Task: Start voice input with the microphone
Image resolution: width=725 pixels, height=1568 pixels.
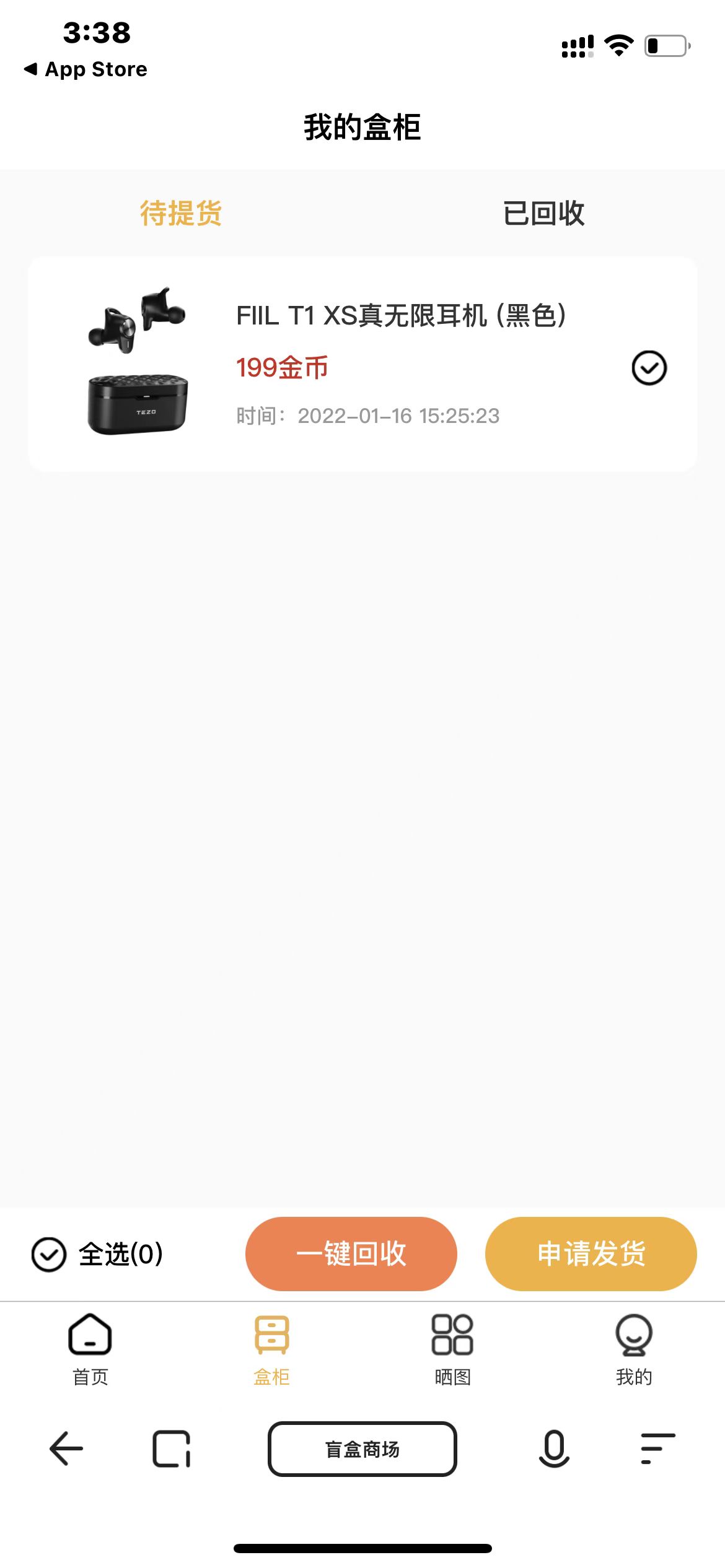Action: pyautogui.click(x=553, y=1448)
